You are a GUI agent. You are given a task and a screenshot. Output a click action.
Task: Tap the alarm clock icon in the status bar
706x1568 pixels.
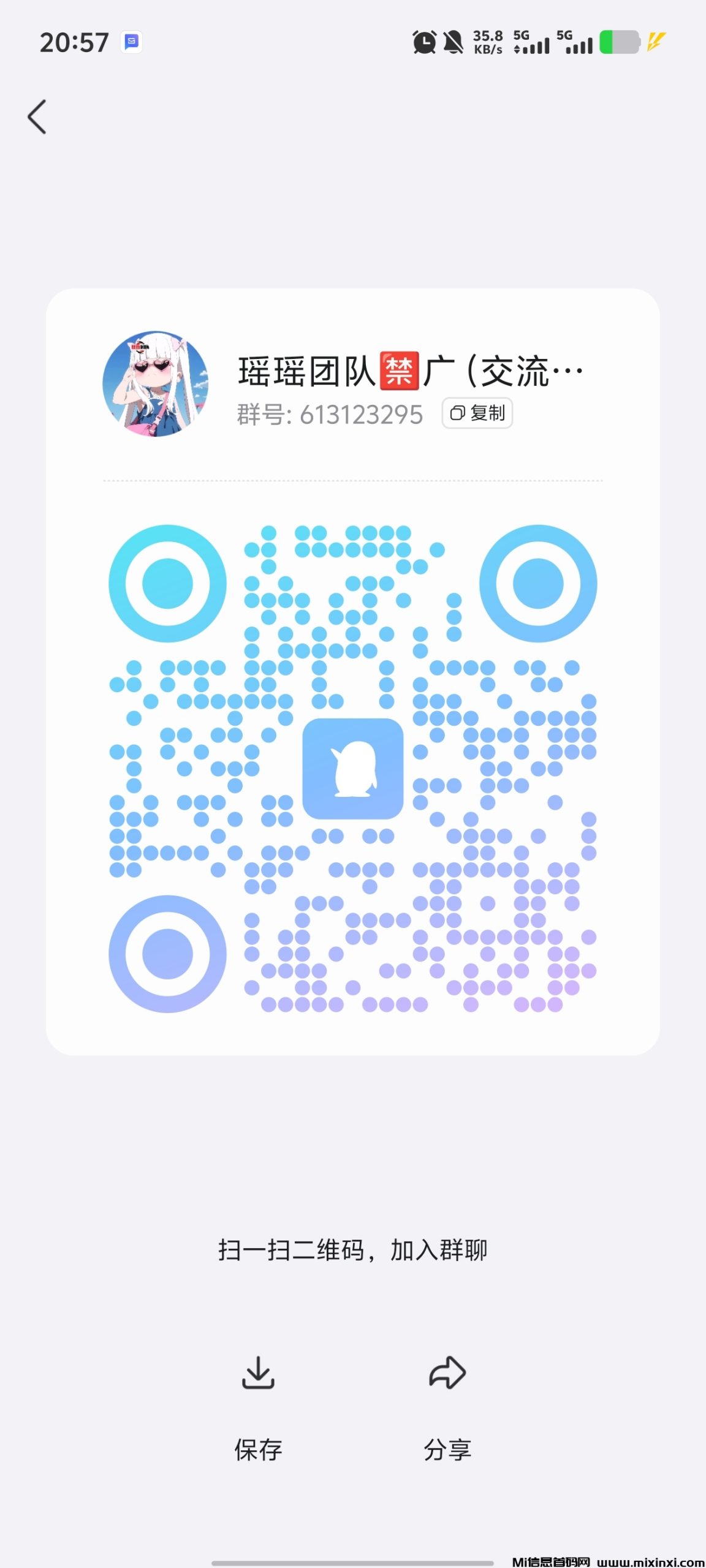point(423,41)
